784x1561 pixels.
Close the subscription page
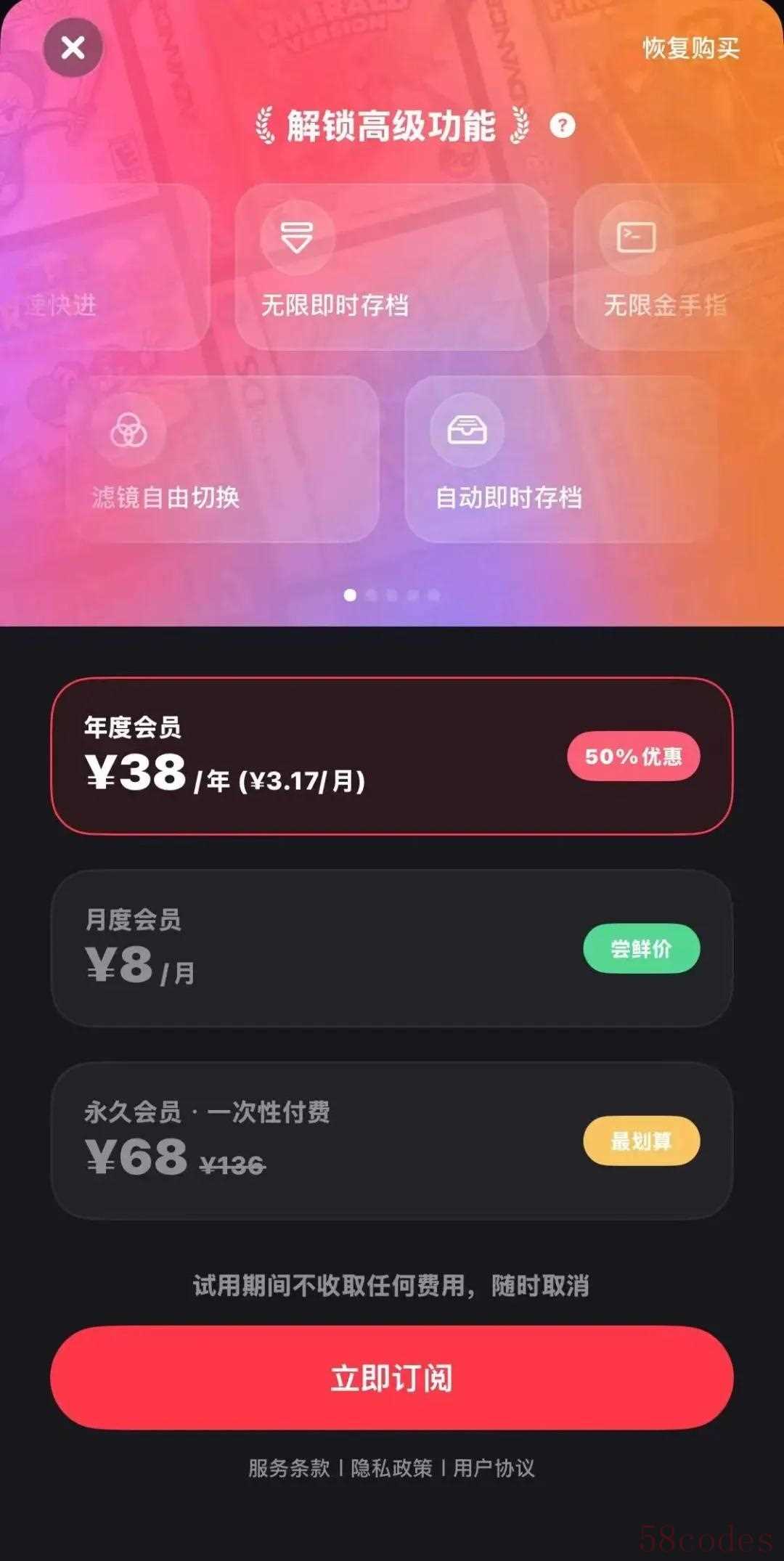click(73, 48)
